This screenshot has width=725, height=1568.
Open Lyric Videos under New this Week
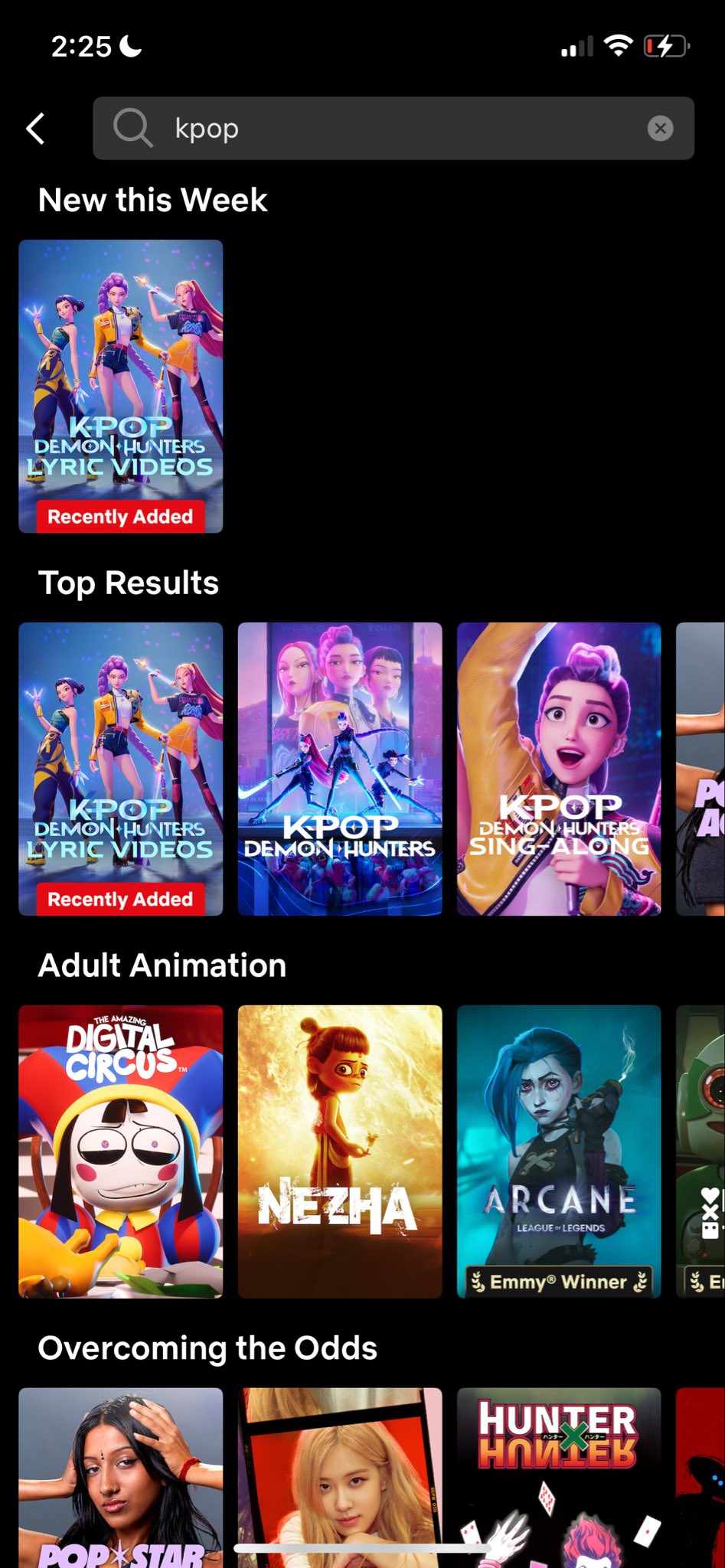121,386
